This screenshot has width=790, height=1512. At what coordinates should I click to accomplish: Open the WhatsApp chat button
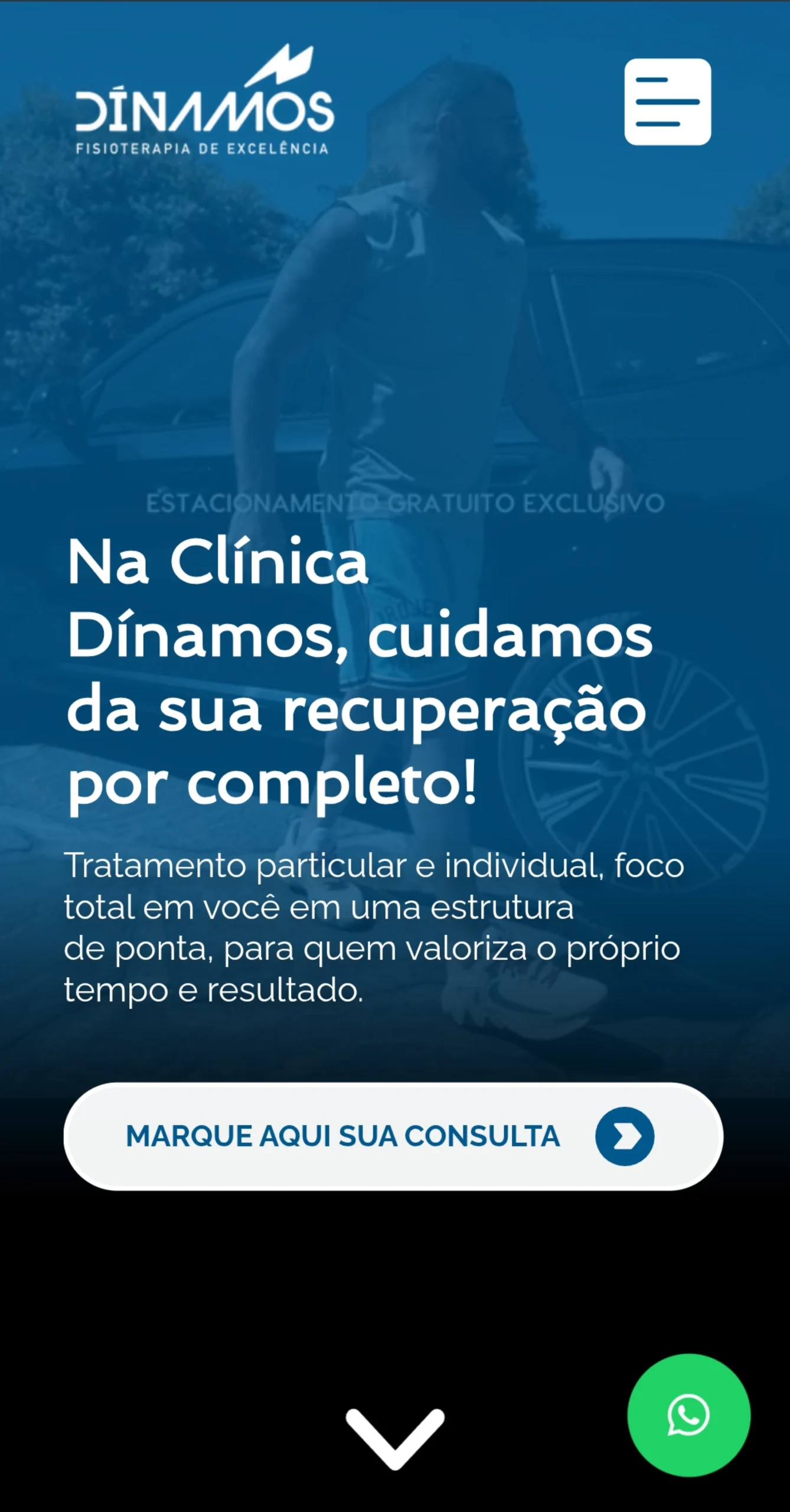point(688,1415)
